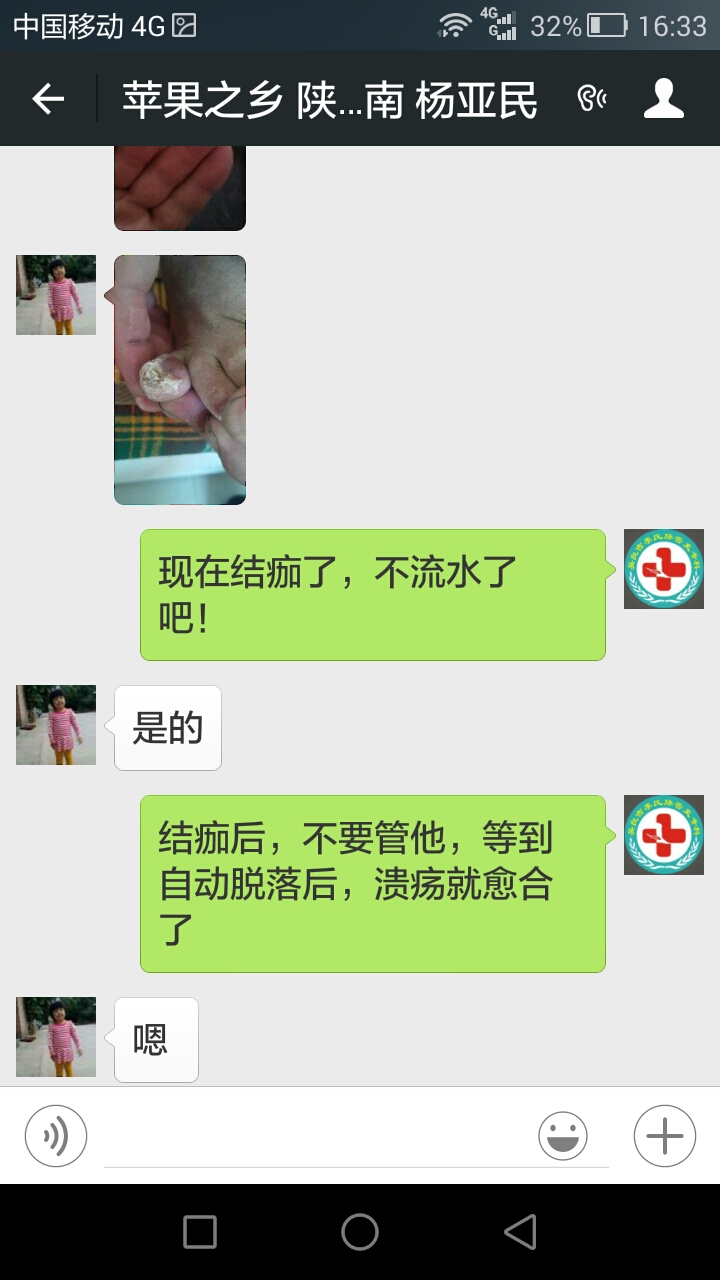
Task: Switch to voice message input
Action: [x=56, y=1135]
